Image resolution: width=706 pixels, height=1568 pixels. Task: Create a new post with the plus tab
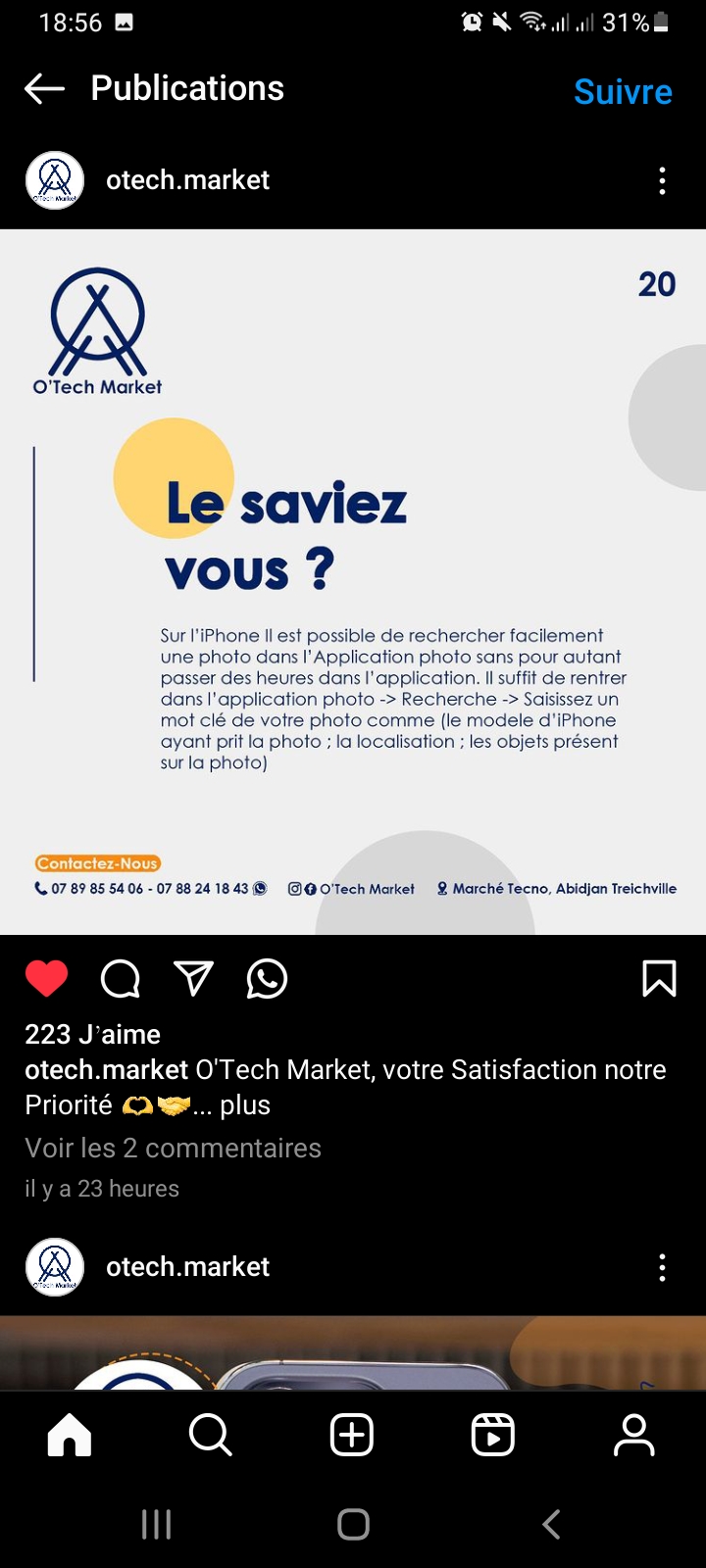(352, 1436)
